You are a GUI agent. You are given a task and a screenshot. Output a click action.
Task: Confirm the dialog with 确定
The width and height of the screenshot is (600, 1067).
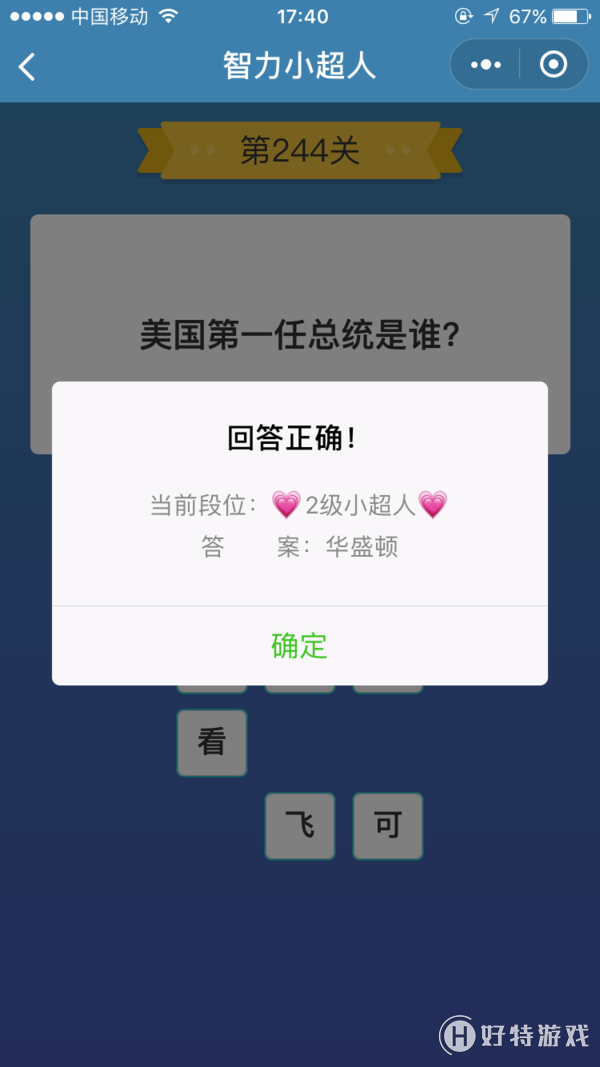[299, 646]
